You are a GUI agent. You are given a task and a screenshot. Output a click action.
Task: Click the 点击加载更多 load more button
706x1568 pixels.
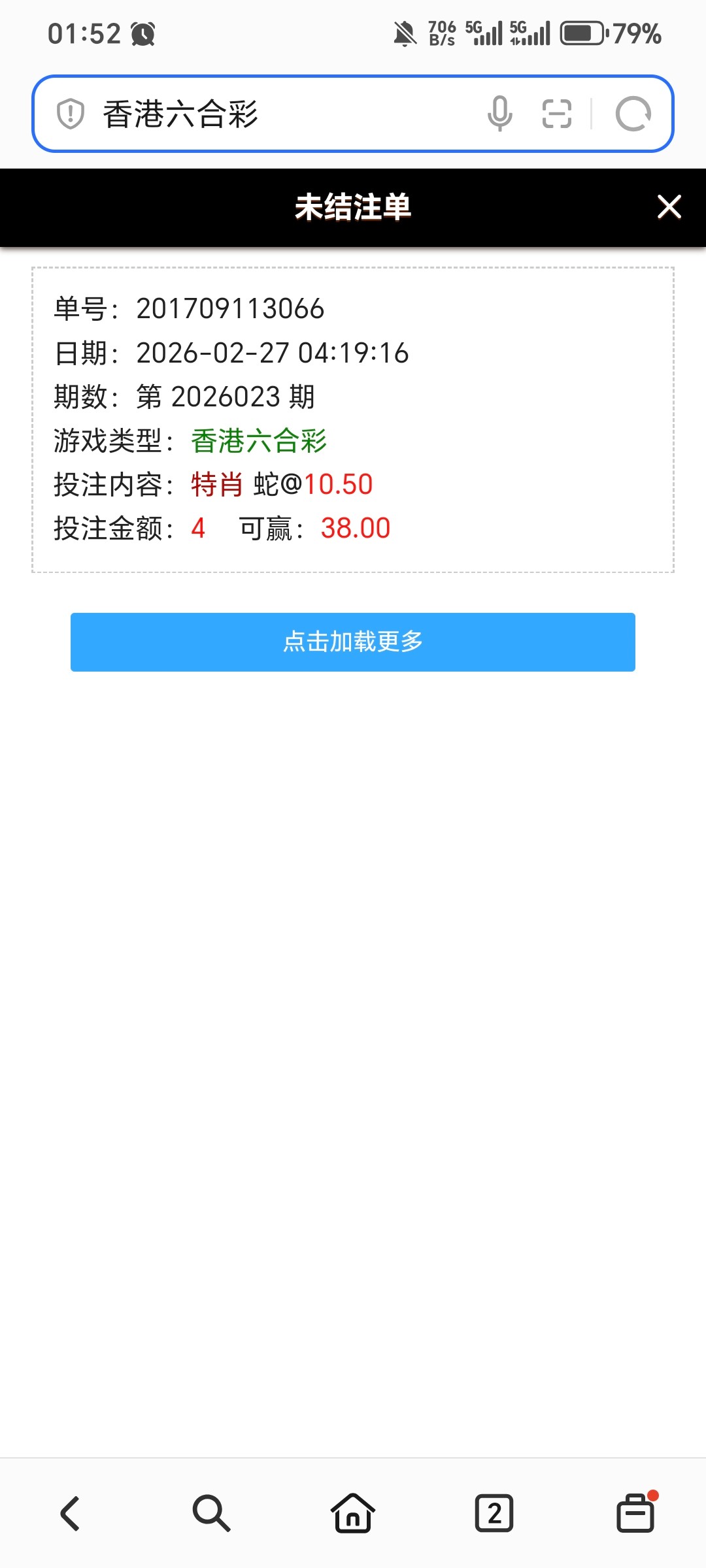coord(352,642)
